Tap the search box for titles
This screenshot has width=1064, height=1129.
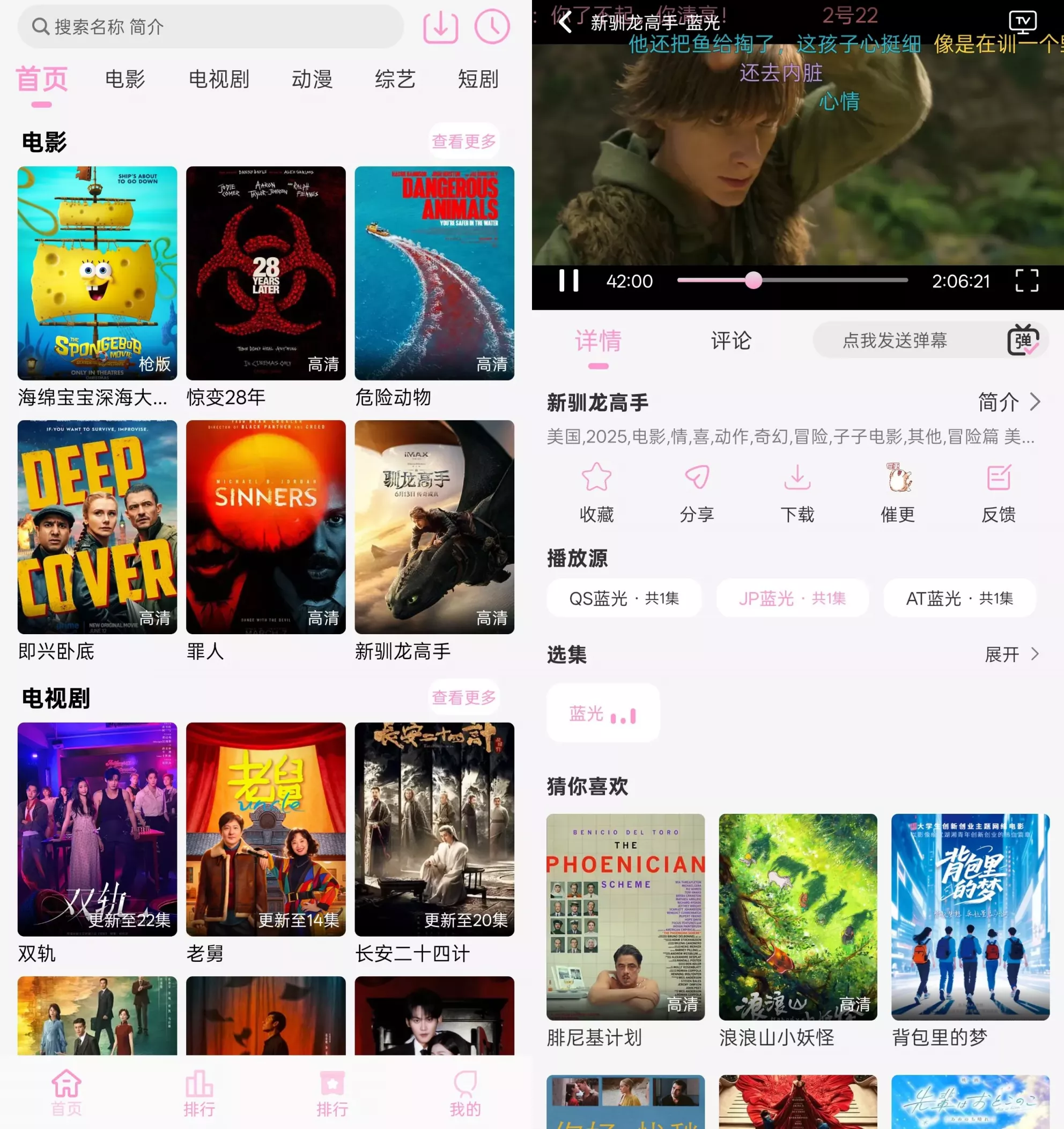point(210,27)
